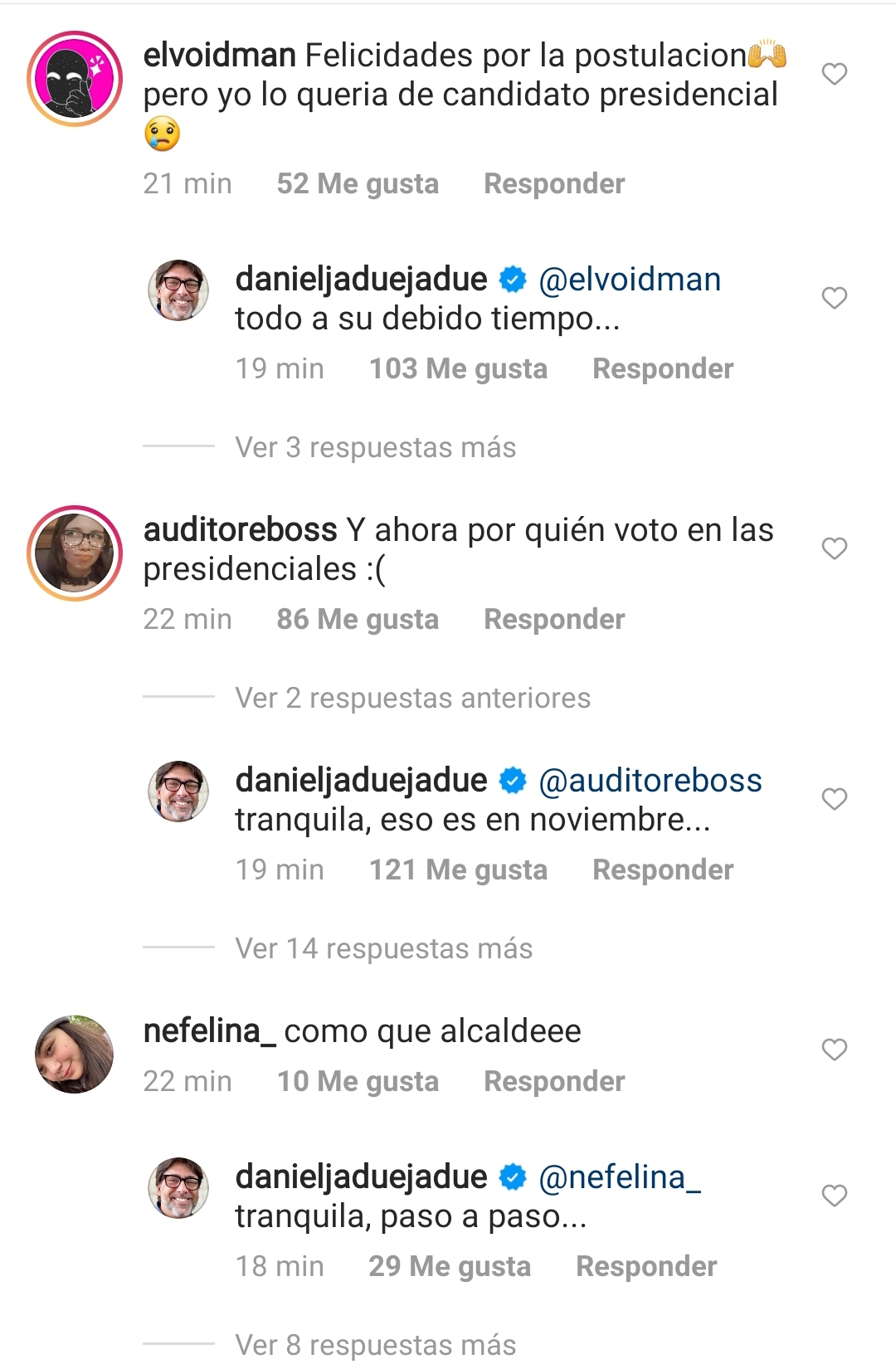Open the @elvoidman mention link
The height and width of the screenshot is (1364, 896).
click(630, 280)
